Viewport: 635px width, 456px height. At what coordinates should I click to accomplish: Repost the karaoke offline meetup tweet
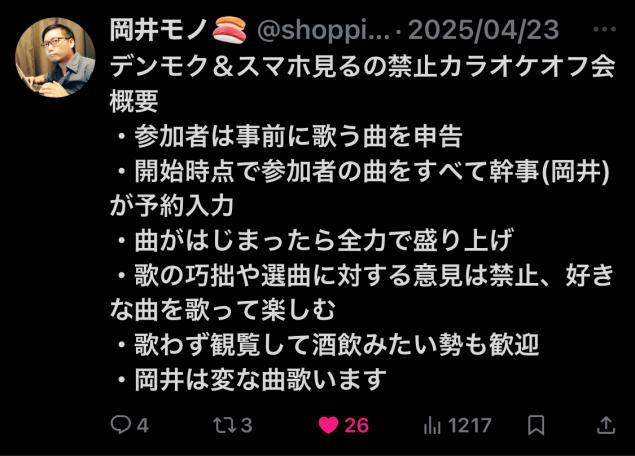tap(224, 425)
